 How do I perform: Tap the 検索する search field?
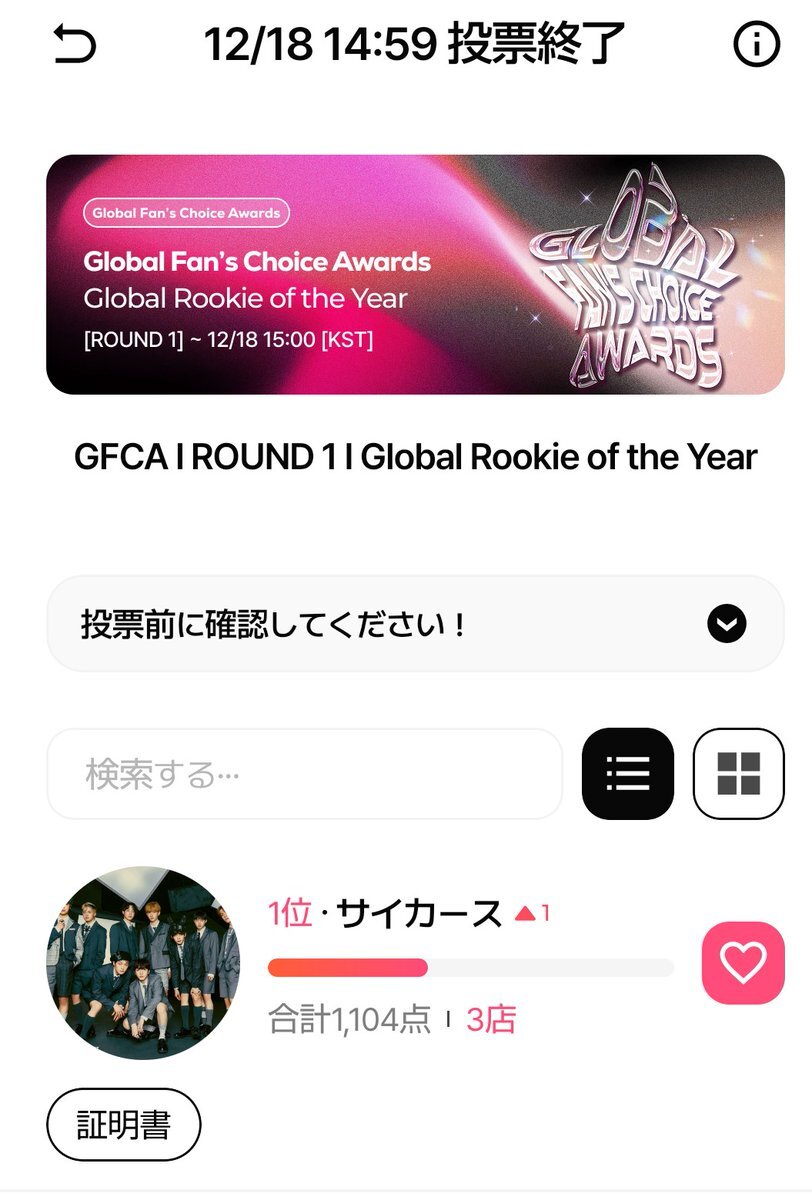pyautogui.click(x=304, y=774)
